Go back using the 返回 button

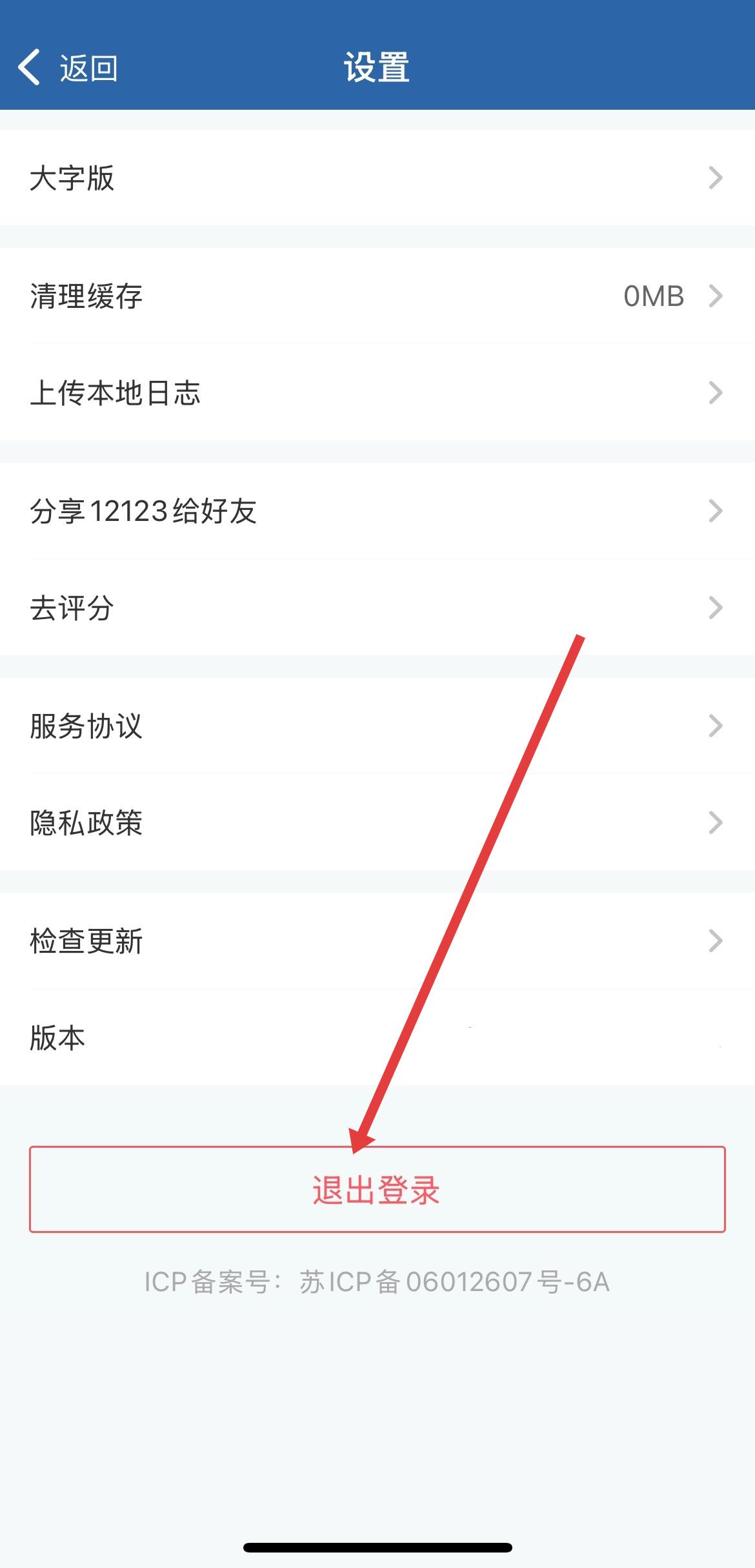[68, 68]
